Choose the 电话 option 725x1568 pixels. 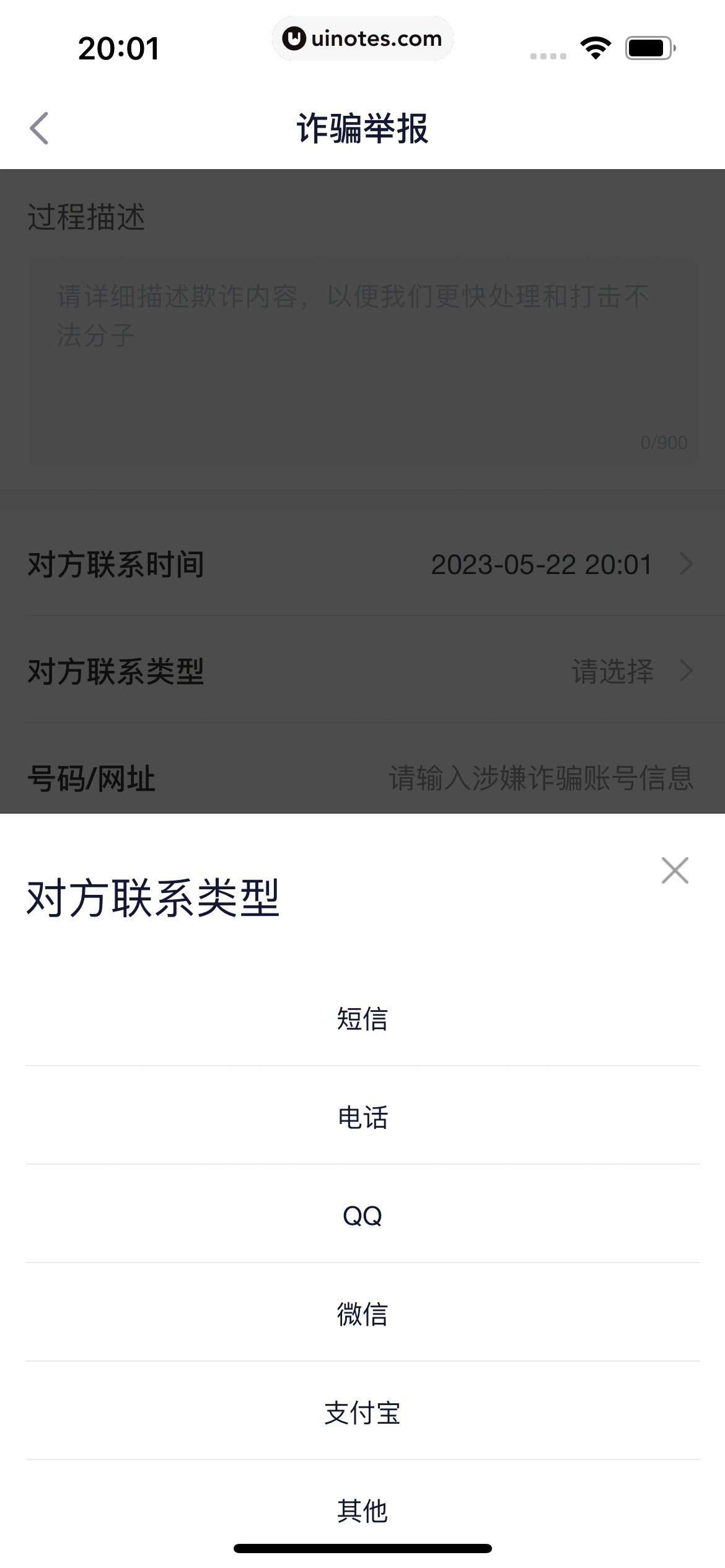(362, 1117)
